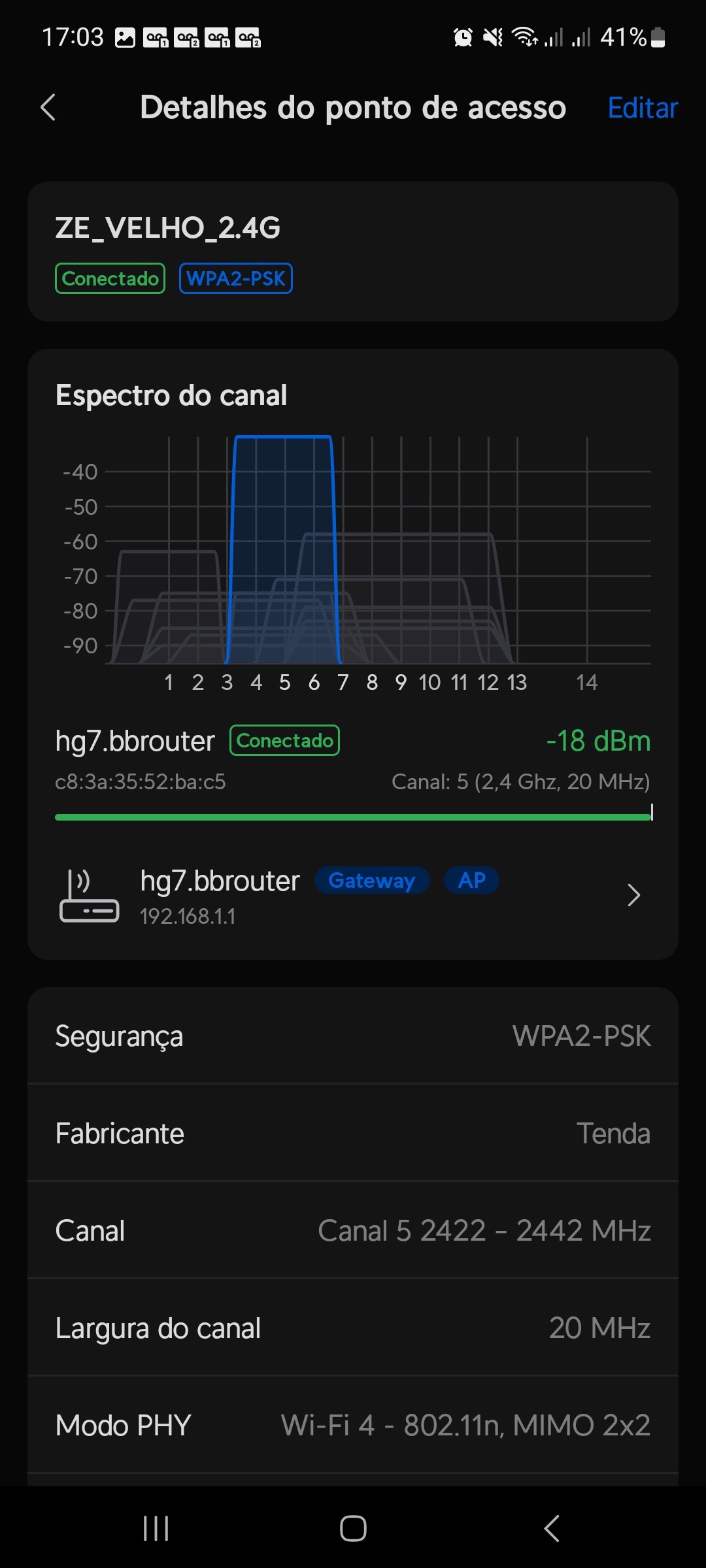Tap Editar to edit the access point

[642, 108]
